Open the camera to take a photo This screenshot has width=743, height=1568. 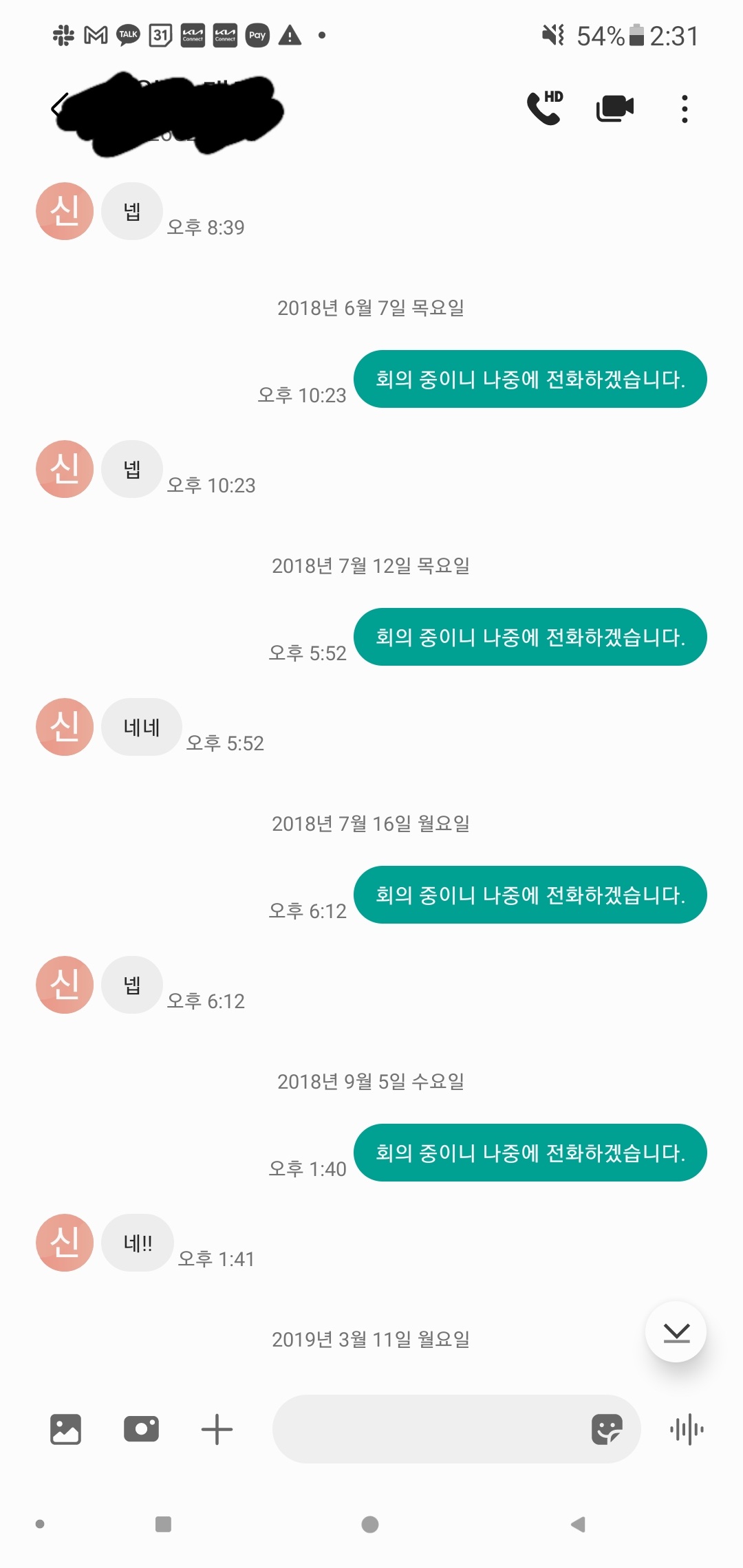pos(141,1429)
